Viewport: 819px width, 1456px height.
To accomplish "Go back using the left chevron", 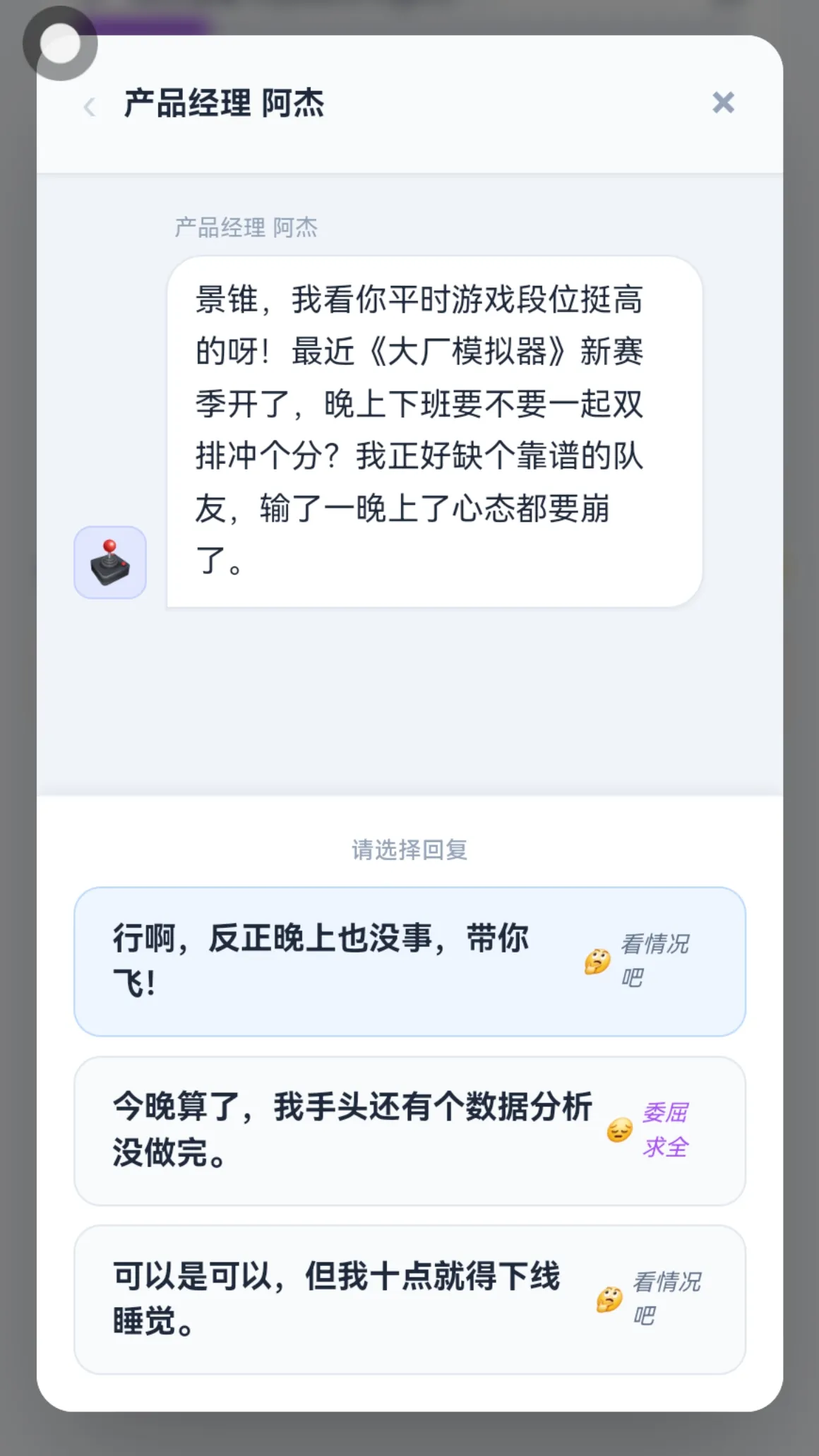I will [x=89, y=107].
